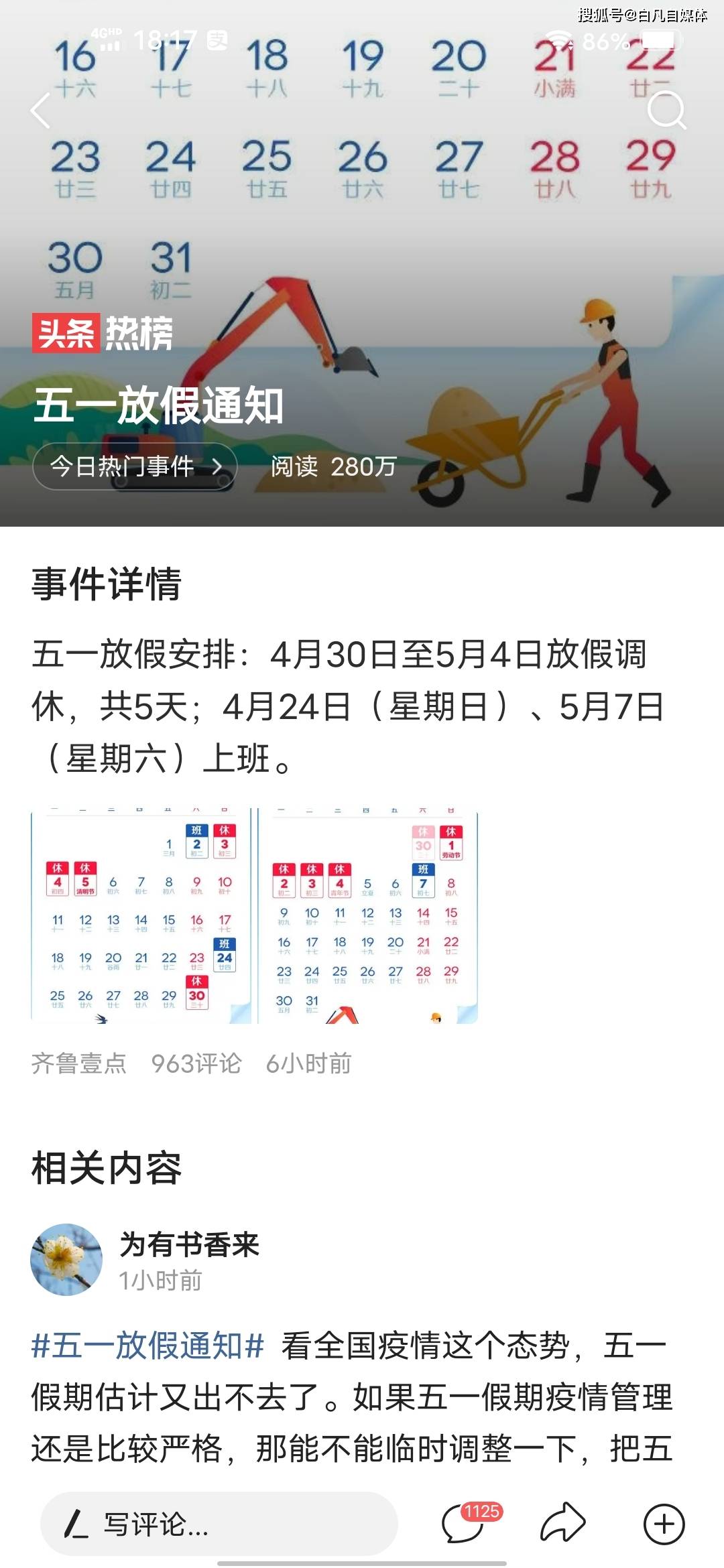View the April calendar image

(141, 916)
